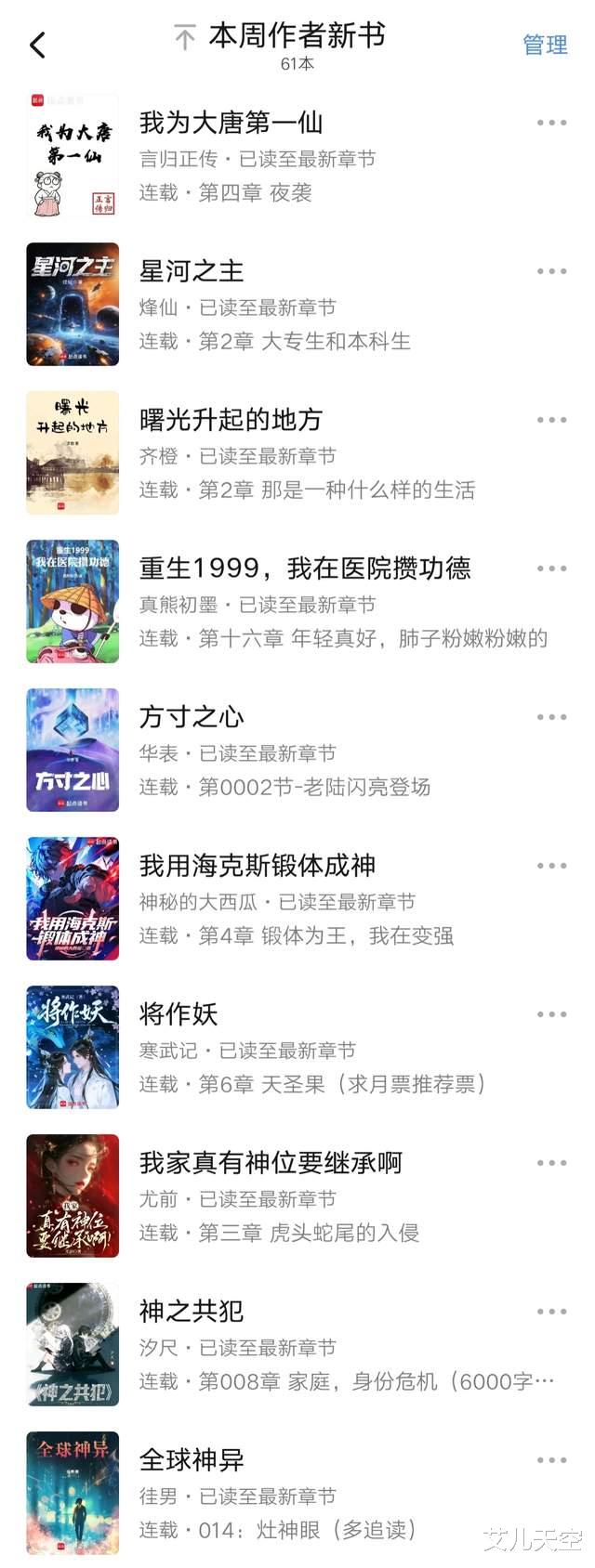Select the cover of 星河之主
Image resolution: width=595 pixels, height=1568 pixels.
(73, 305)
